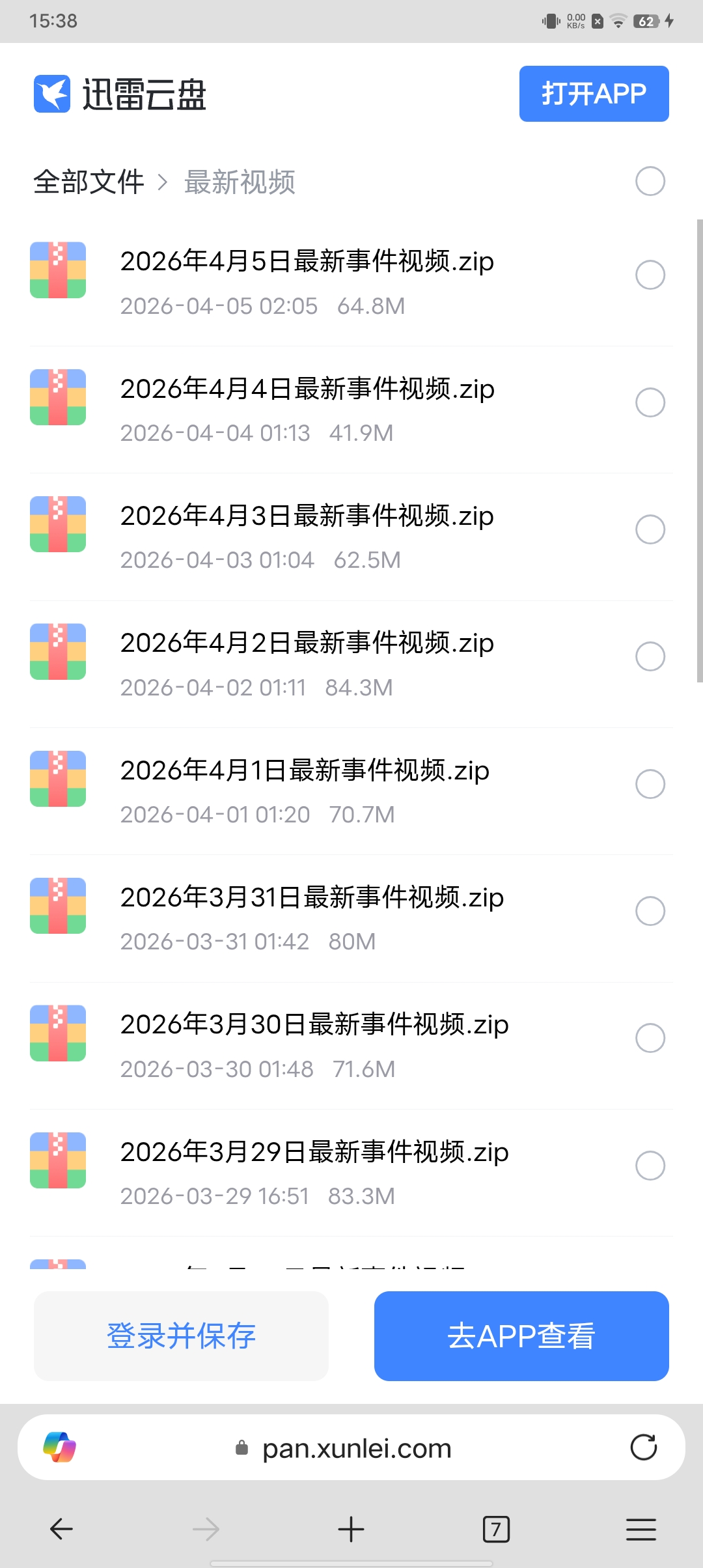Open 2026年4月1日最新事件视频.zip
The height and width of the screenshot is (1568, 703).
tap(305, 771)
